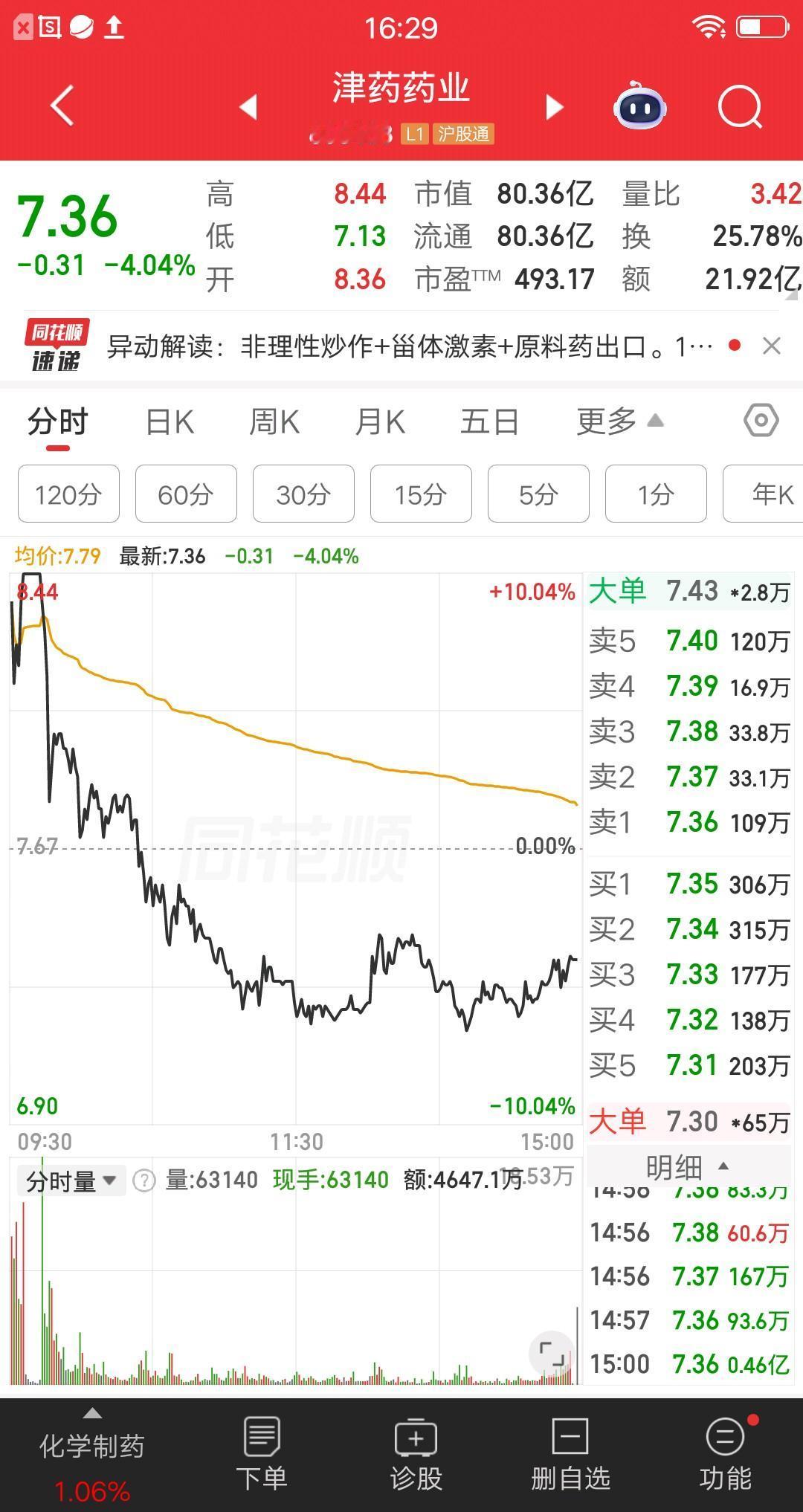
Task: Switch to the 日K daily chart tab
Action: 169,421
